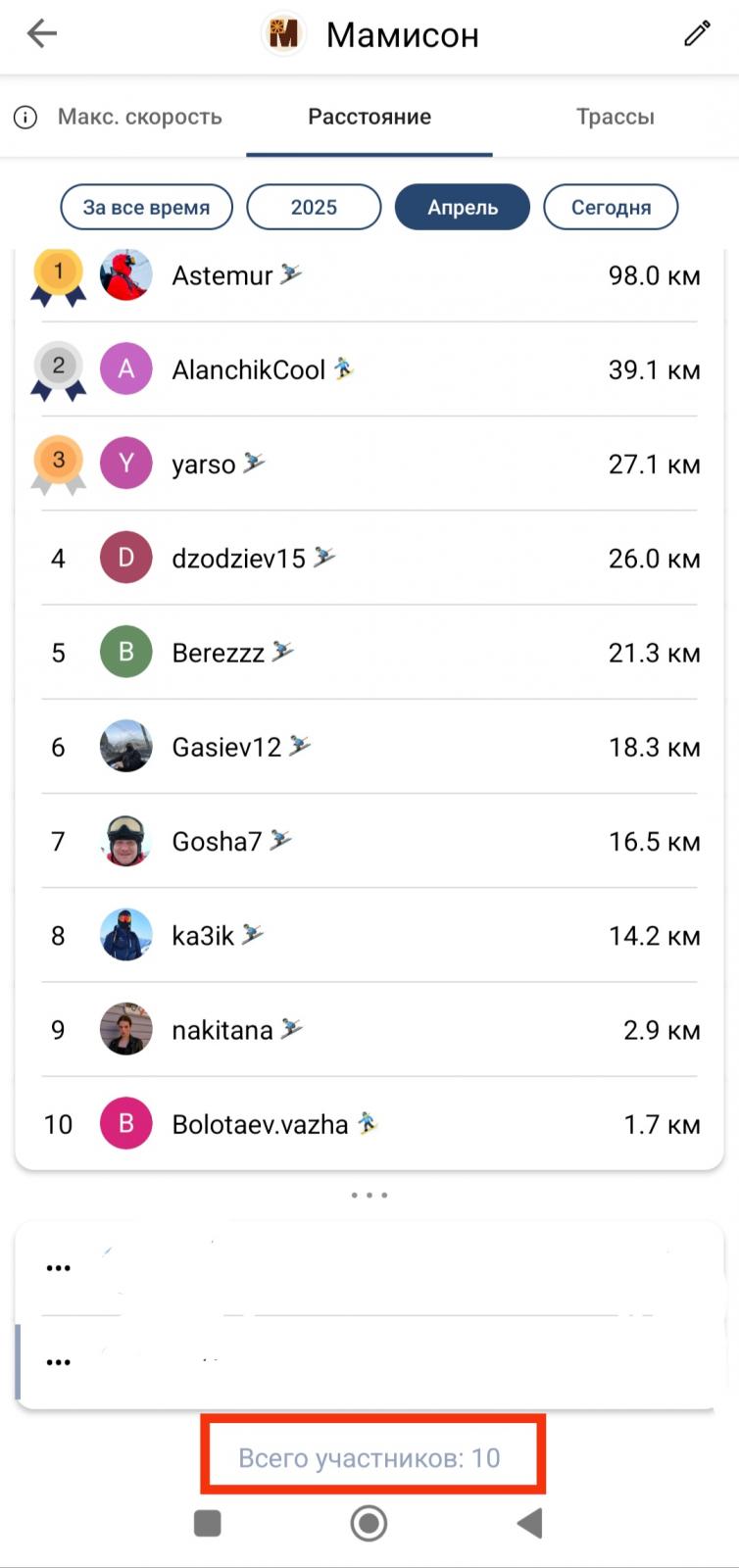Tap the pencil edit icon
The width and height of the screenshot is (739, 1568).
click(x=697, y=34)
